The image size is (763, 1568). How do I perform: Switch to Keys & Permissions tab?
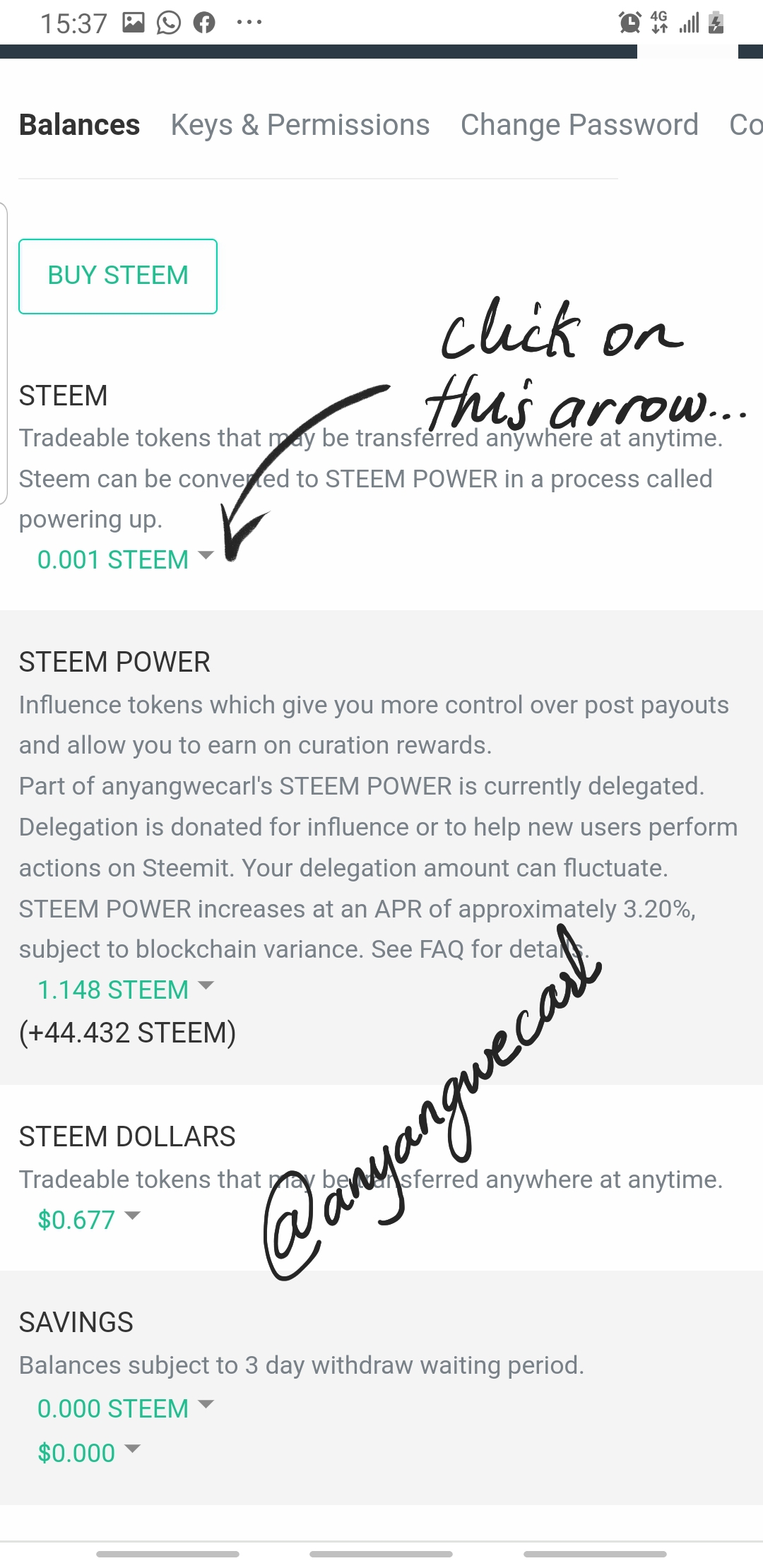(300, 125)
